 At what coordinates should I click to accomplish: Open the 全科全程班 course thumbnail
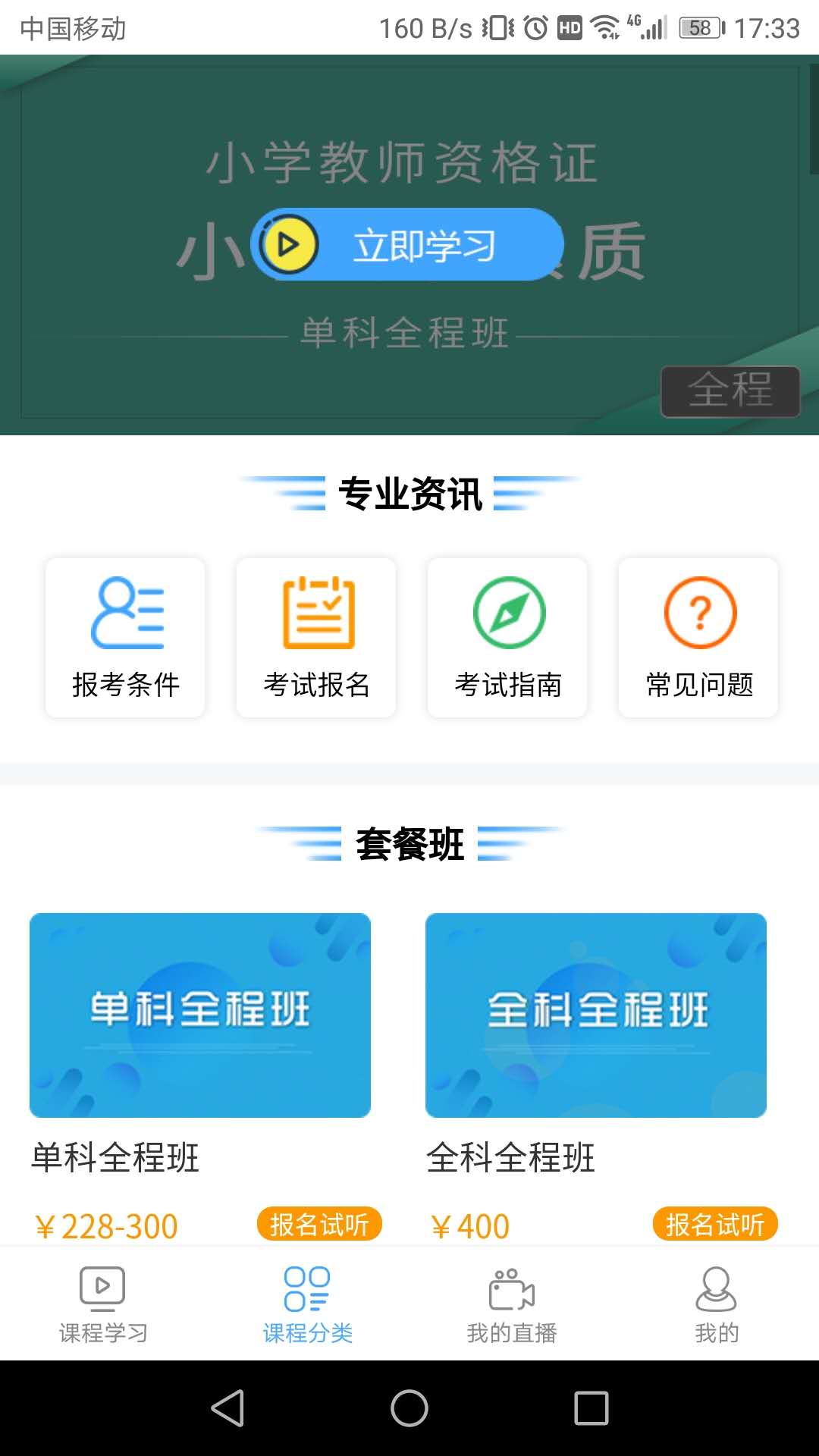pyautogui.click(x=596, y=1017)
